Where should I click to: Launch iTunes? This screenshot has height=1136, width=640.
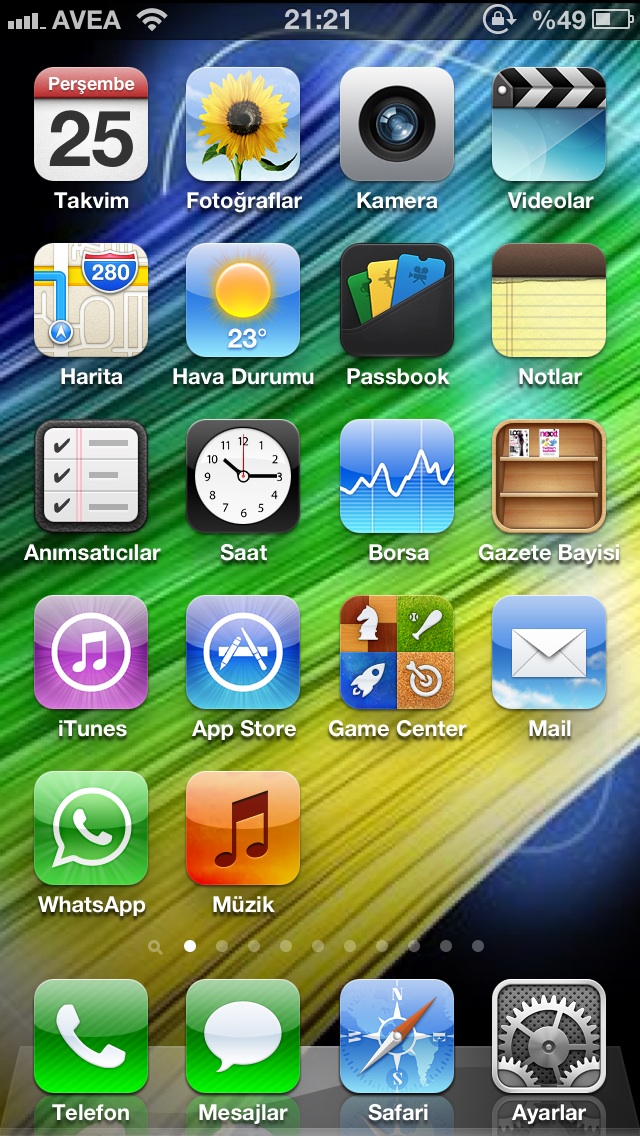click(x=91, y=652)
